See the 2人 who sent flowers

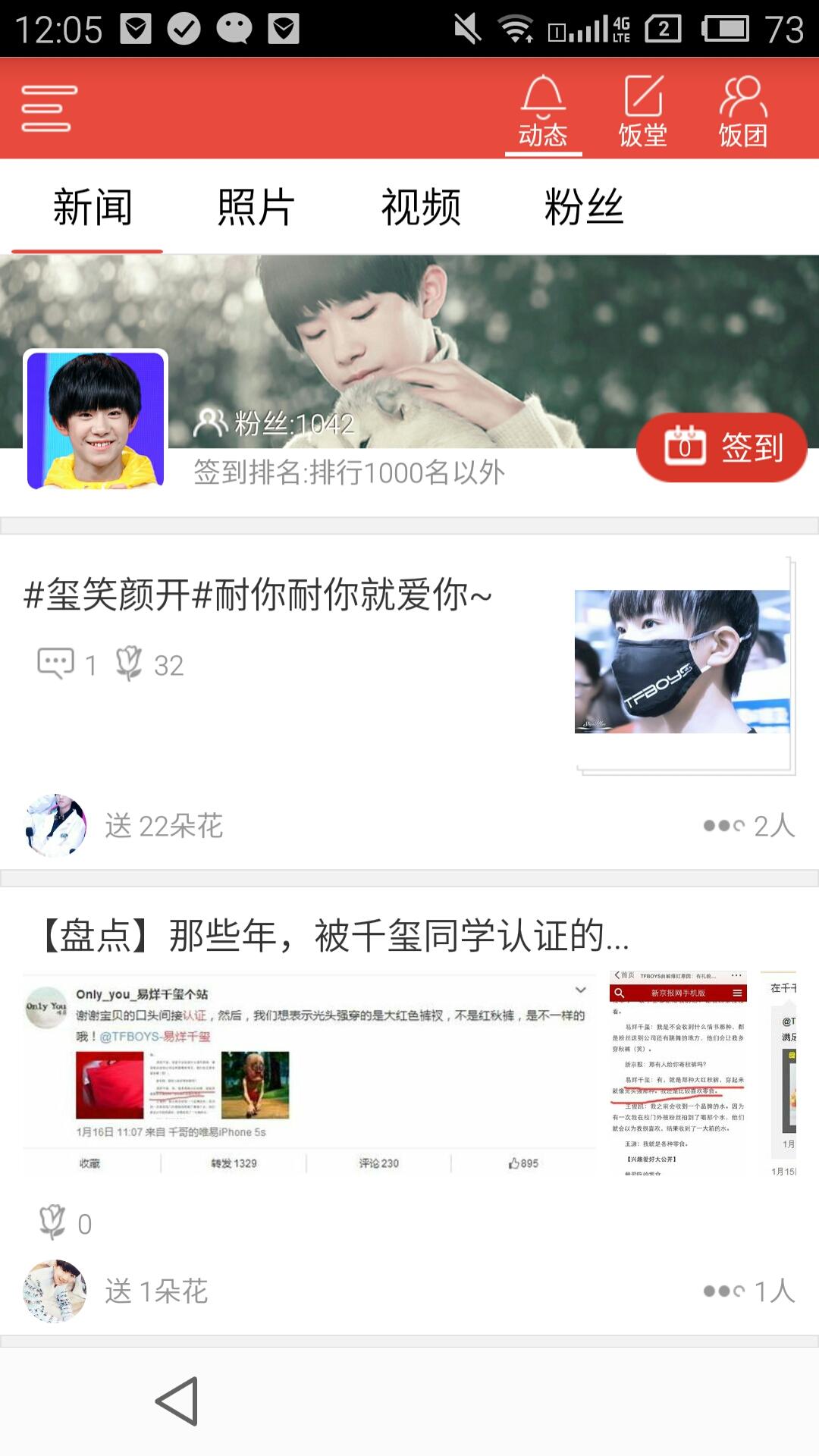tap(749, 825)
